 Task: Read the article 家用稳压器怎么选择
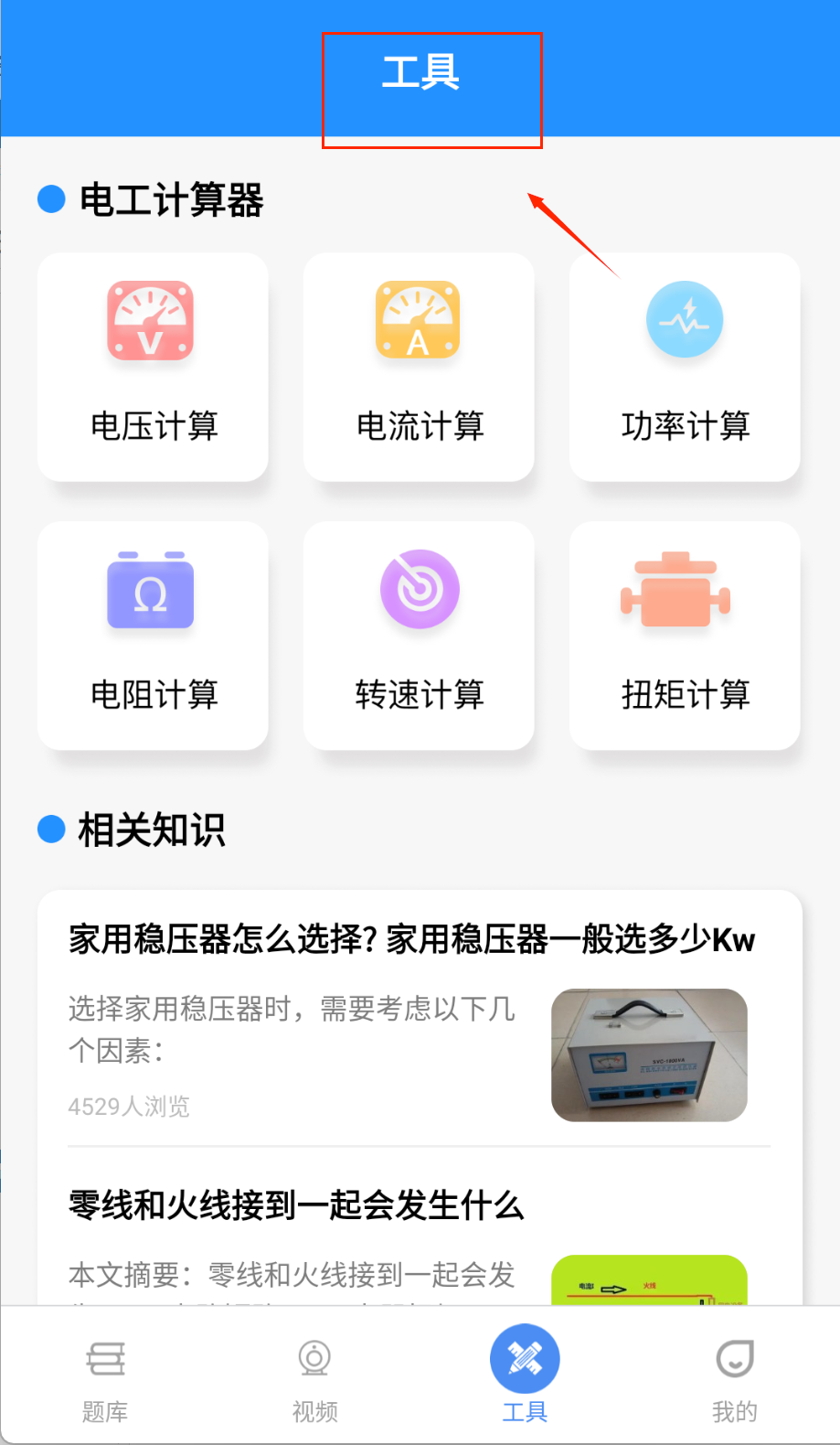click(x=411, y=940)
